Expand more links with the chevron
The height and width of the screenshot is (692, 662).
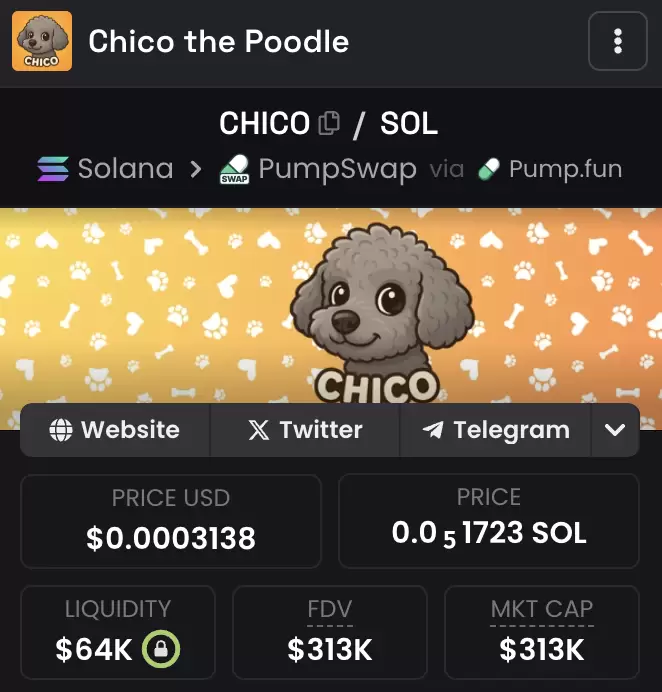pyautogui.click(x=615, y=430)
